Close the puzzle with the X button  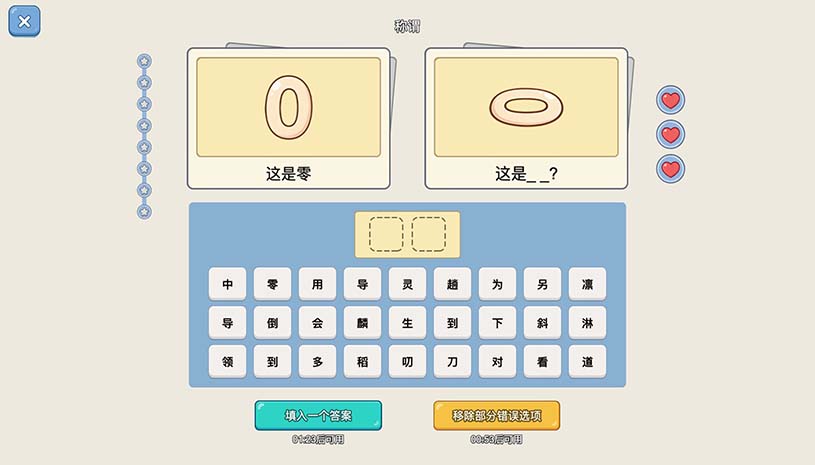tap(24, 21)
